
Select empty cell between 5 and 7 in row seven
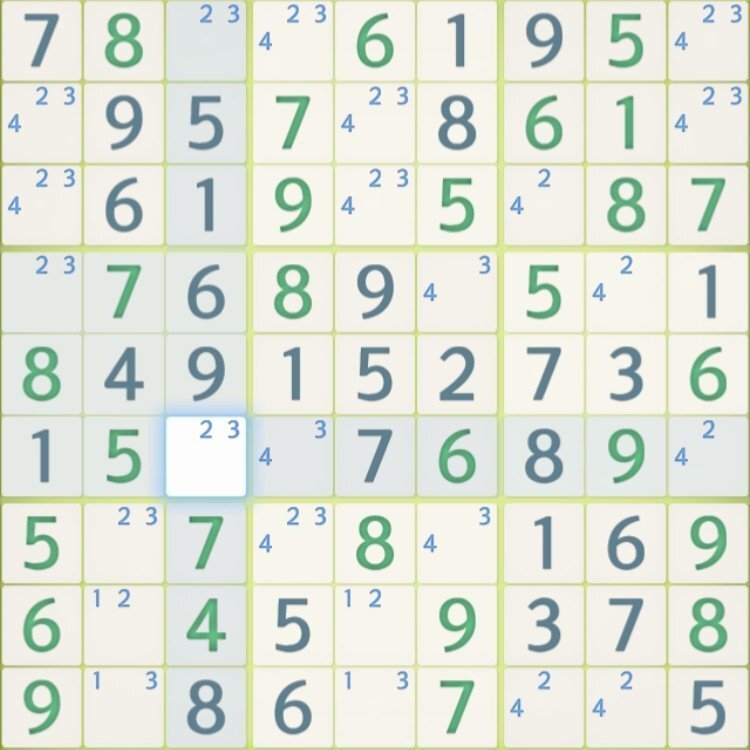pos(124,541)
